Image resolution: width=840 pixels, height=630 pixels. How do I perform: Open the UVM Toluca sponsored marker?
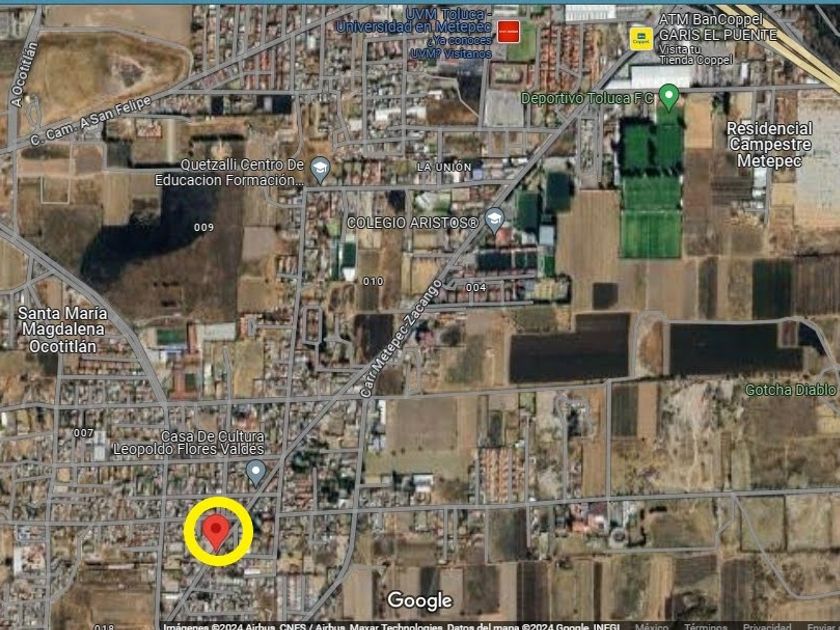coord(508,32)
